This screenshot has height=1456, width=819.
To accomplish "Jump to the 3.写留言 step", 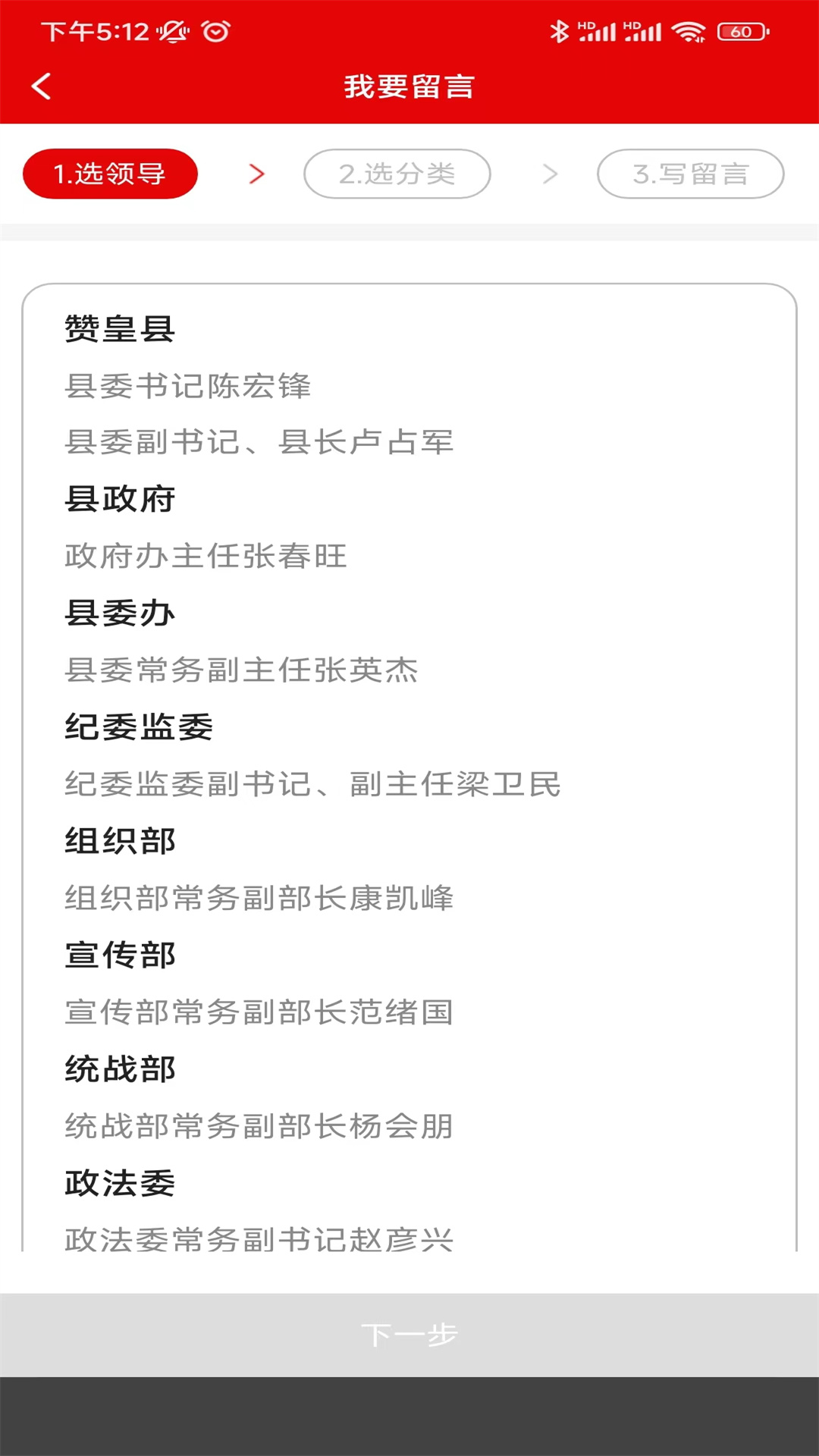I will pos(692,173).
